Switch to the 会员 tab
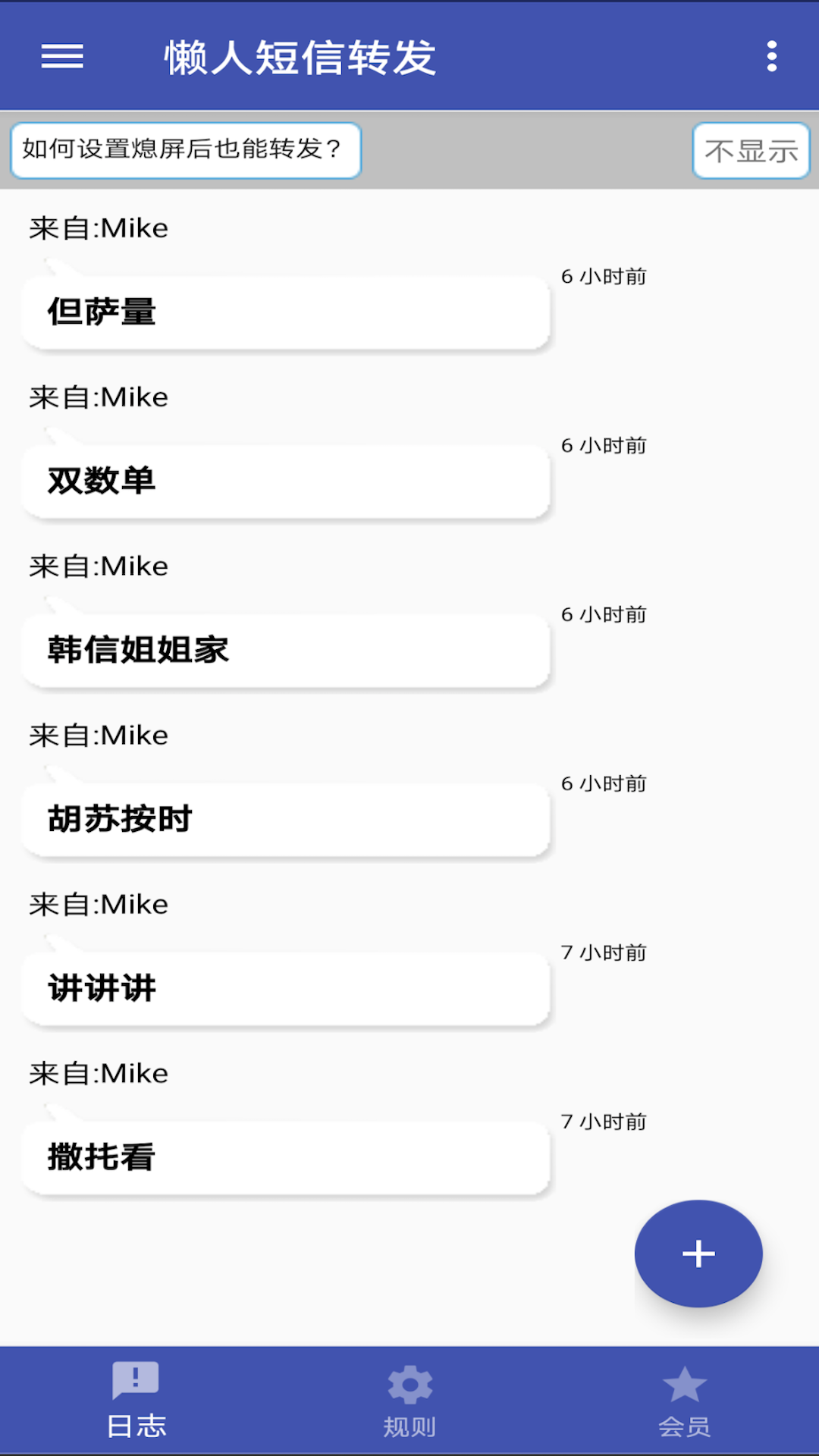The height and width of the screenshot is (1456, 819). coord(684,1401)
